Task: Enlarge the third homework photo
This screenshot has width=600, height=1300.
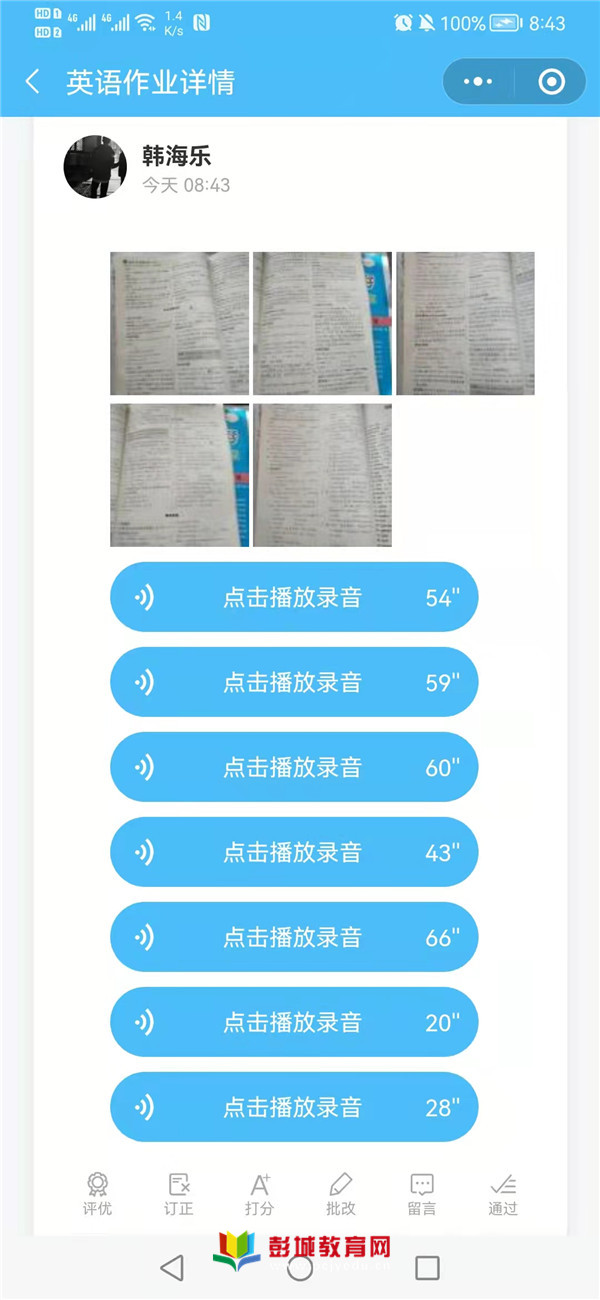Action: pyautogui.click(x=465, y=323)
